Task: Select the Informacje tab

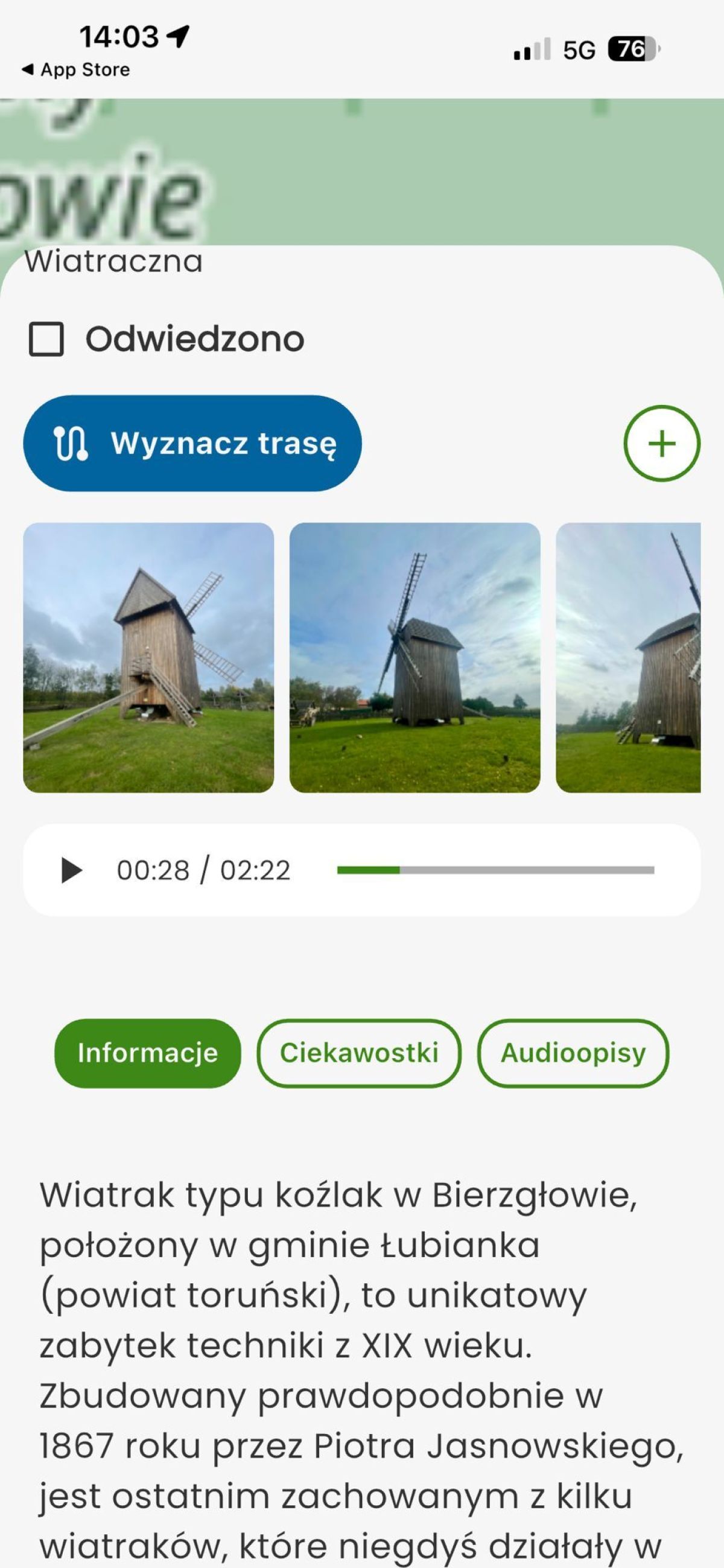Action: tap(148, 1053)
